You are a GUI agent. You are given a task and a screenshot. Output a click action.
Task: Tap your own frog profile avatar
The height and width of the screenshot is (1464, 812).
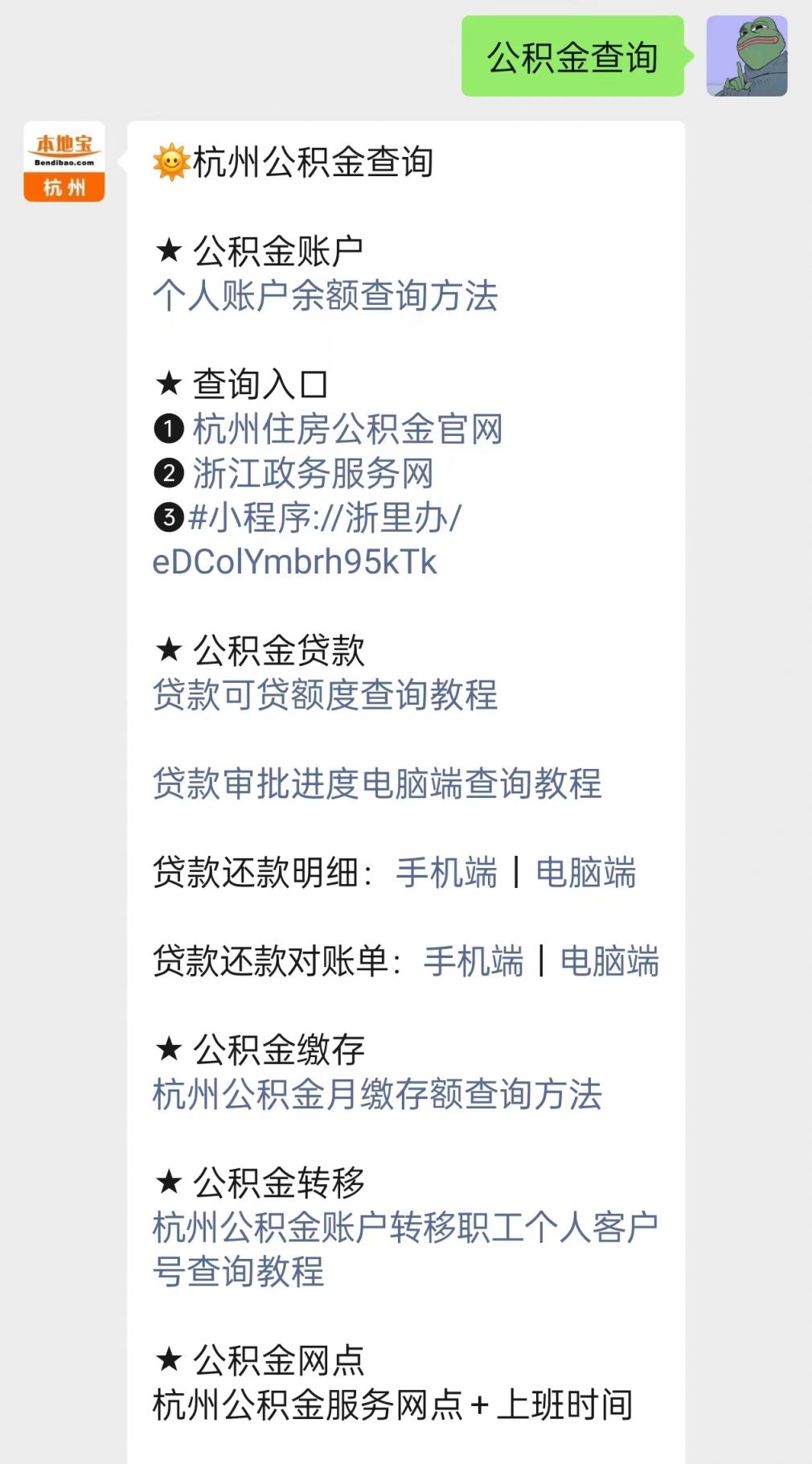(747, 56)
